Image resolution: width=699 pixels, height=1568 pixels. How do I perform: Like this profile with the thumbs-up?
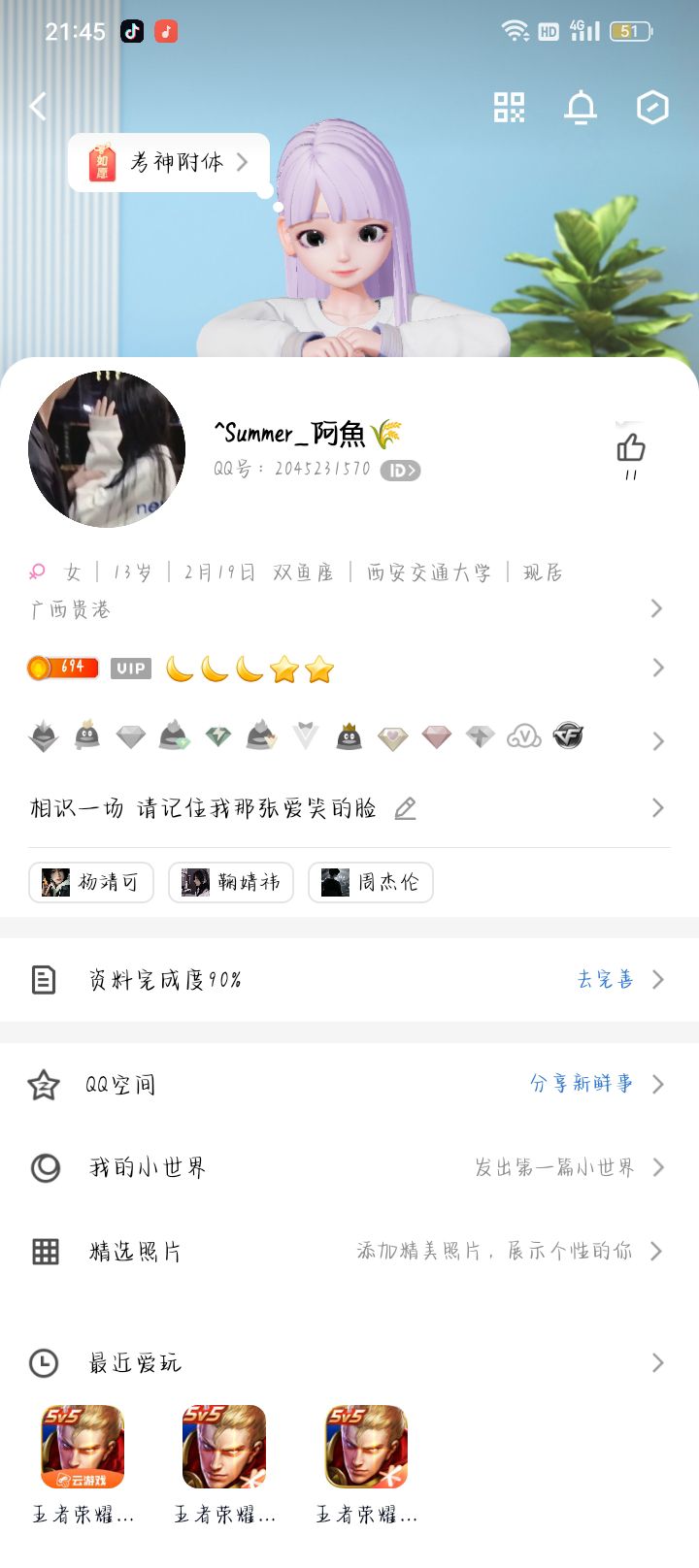coord(631,448)
